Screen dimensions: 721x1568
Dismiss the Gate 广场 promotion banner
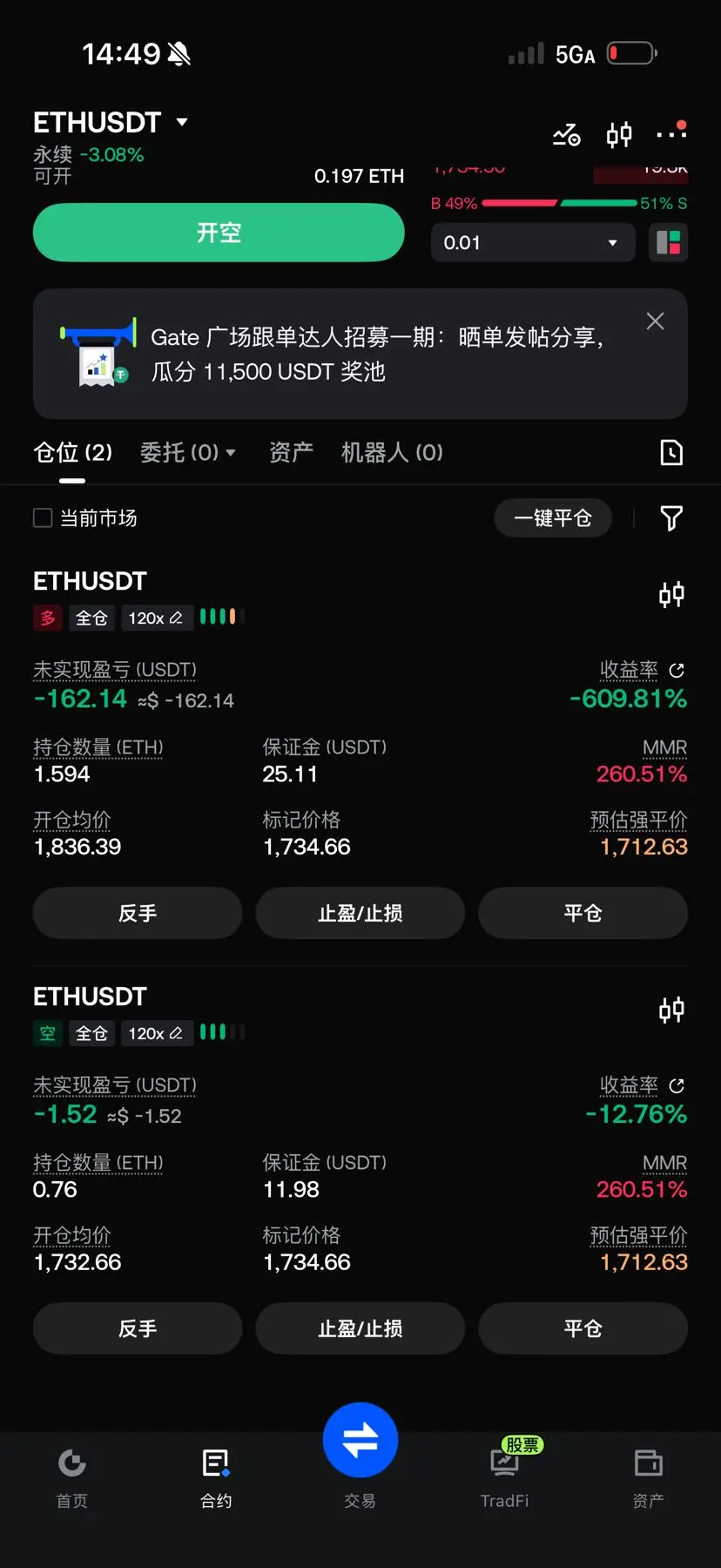[x=656, y=321]
